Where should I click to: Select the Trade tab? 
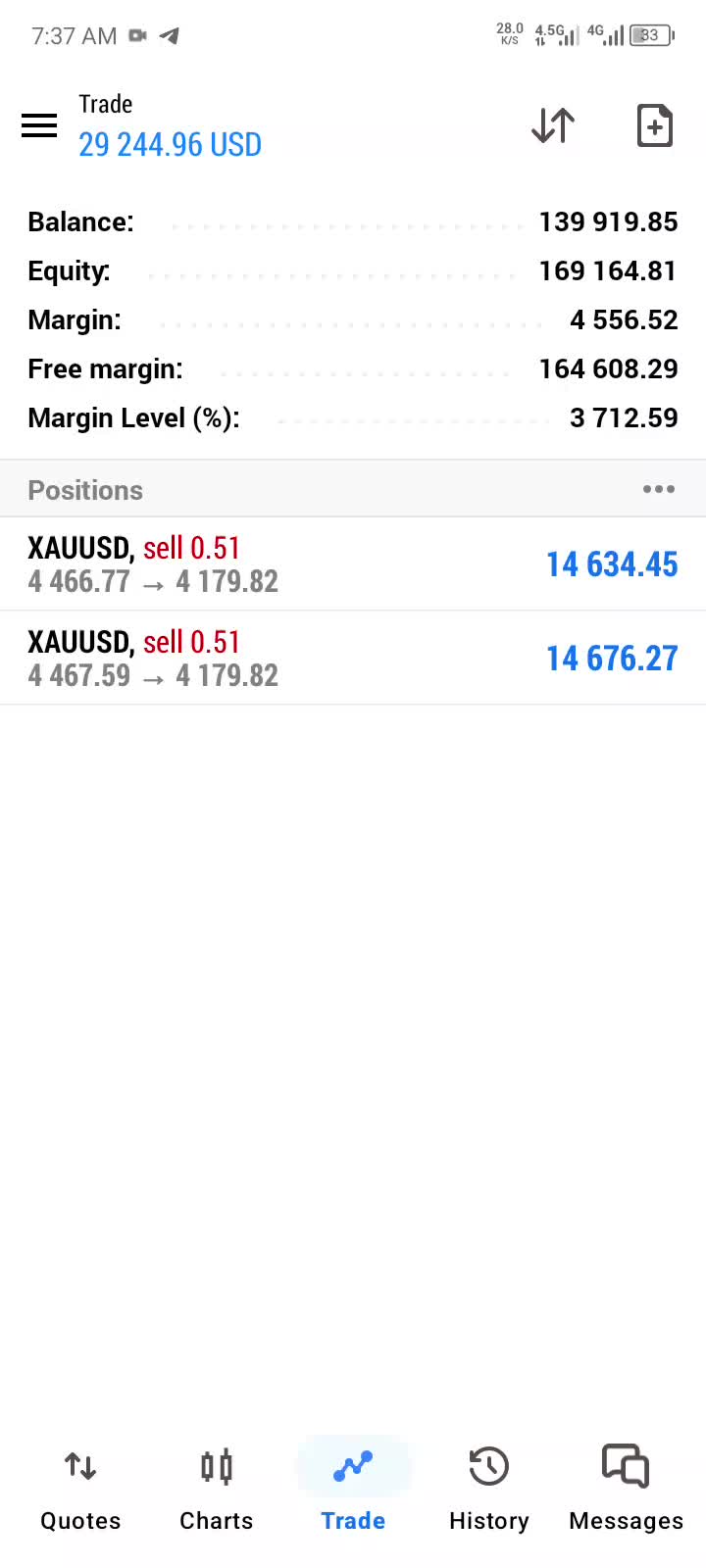coord(353,1490)
